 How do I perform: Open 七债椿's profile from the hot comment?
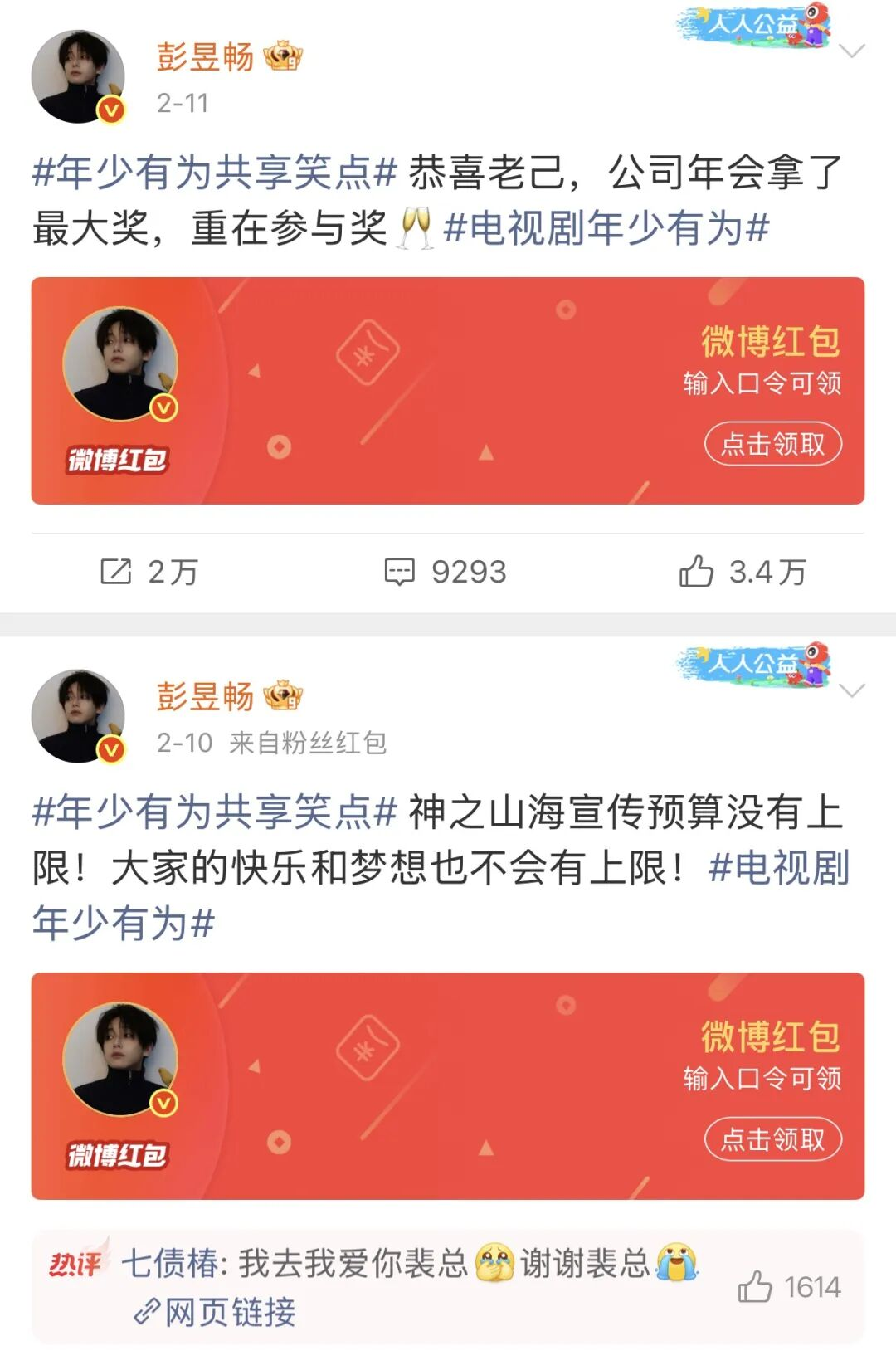(x=168, y=1264)
